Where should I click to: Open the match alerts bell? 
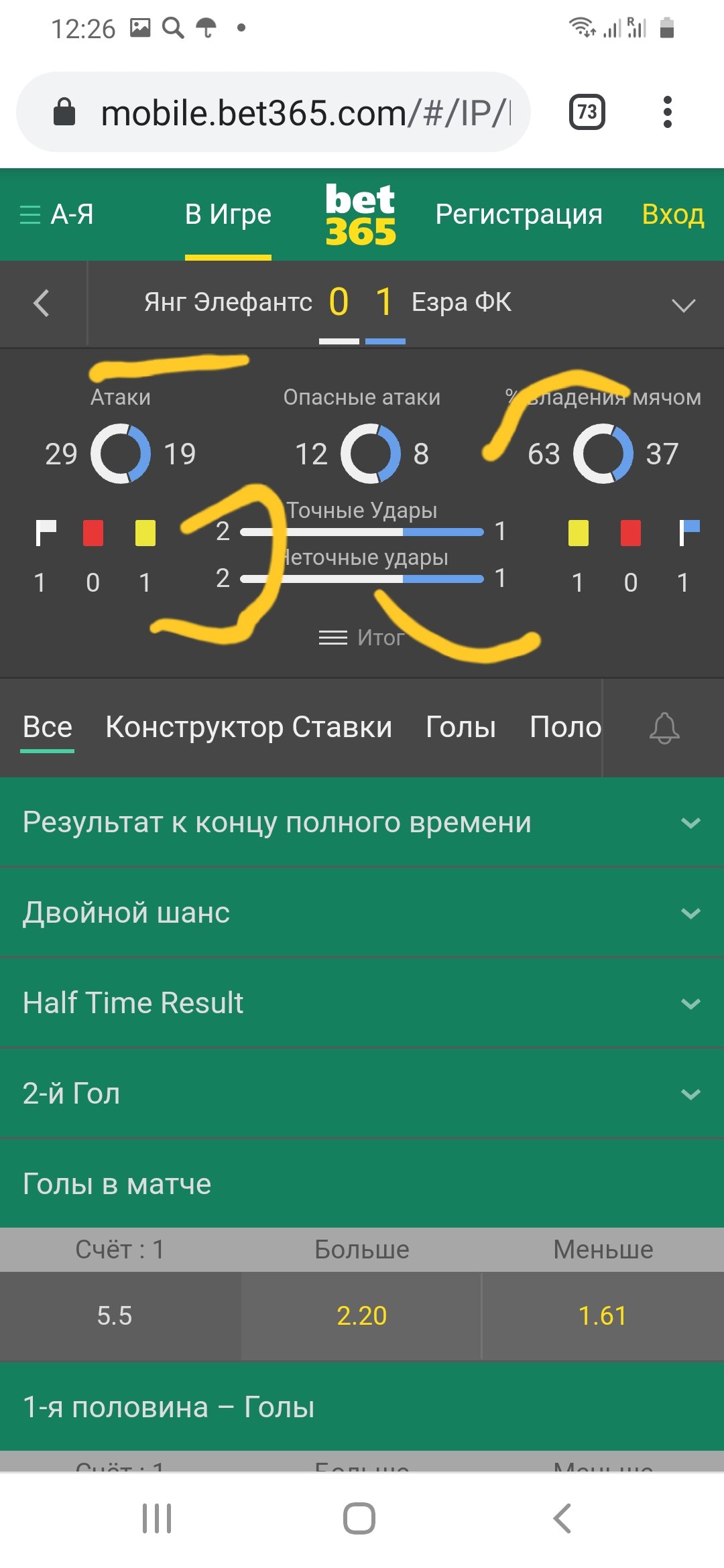point(664,728)
